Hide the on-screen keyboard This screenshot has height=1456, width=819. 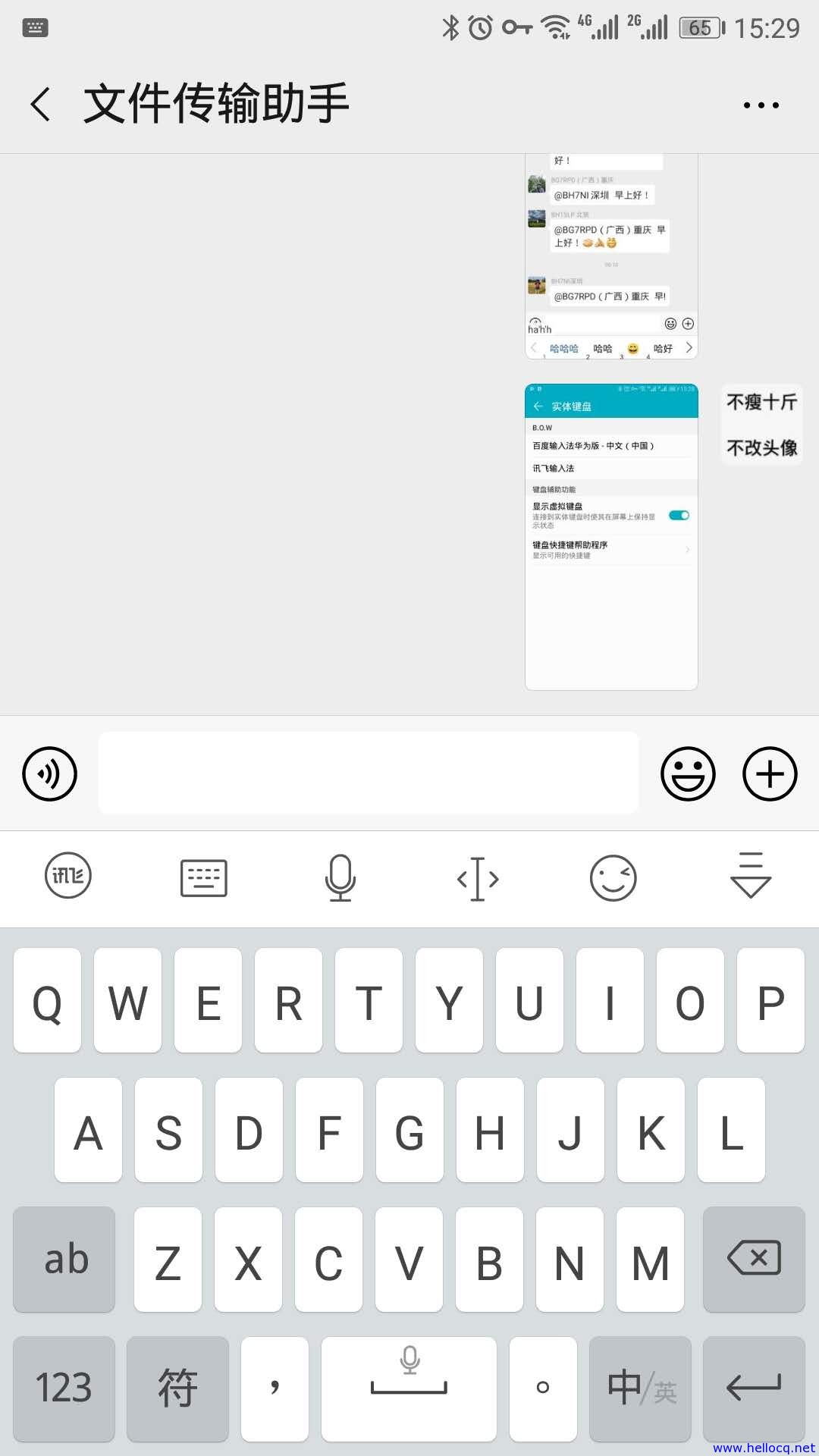751,875
